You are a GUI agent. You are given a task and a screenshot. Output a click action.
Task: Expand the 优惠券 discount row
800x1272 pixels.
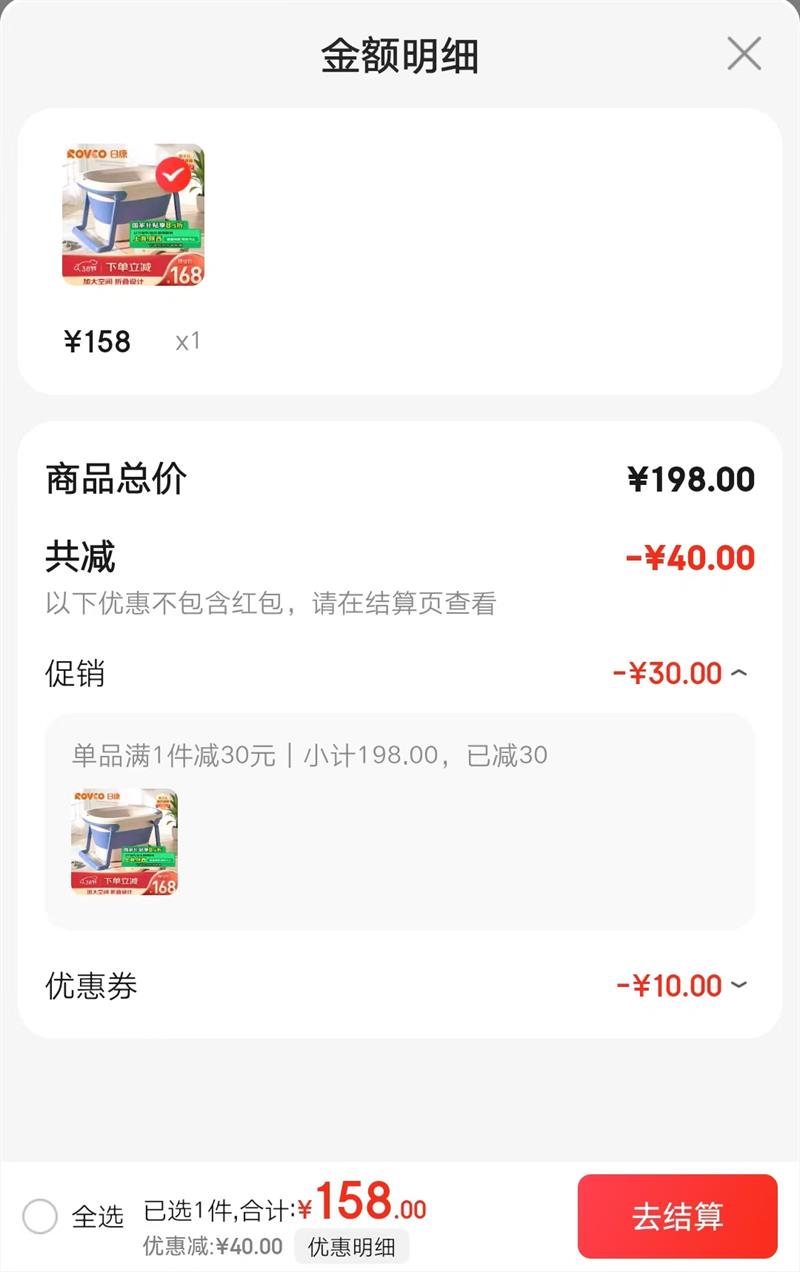pyautogui.click(x=738, y=985)
